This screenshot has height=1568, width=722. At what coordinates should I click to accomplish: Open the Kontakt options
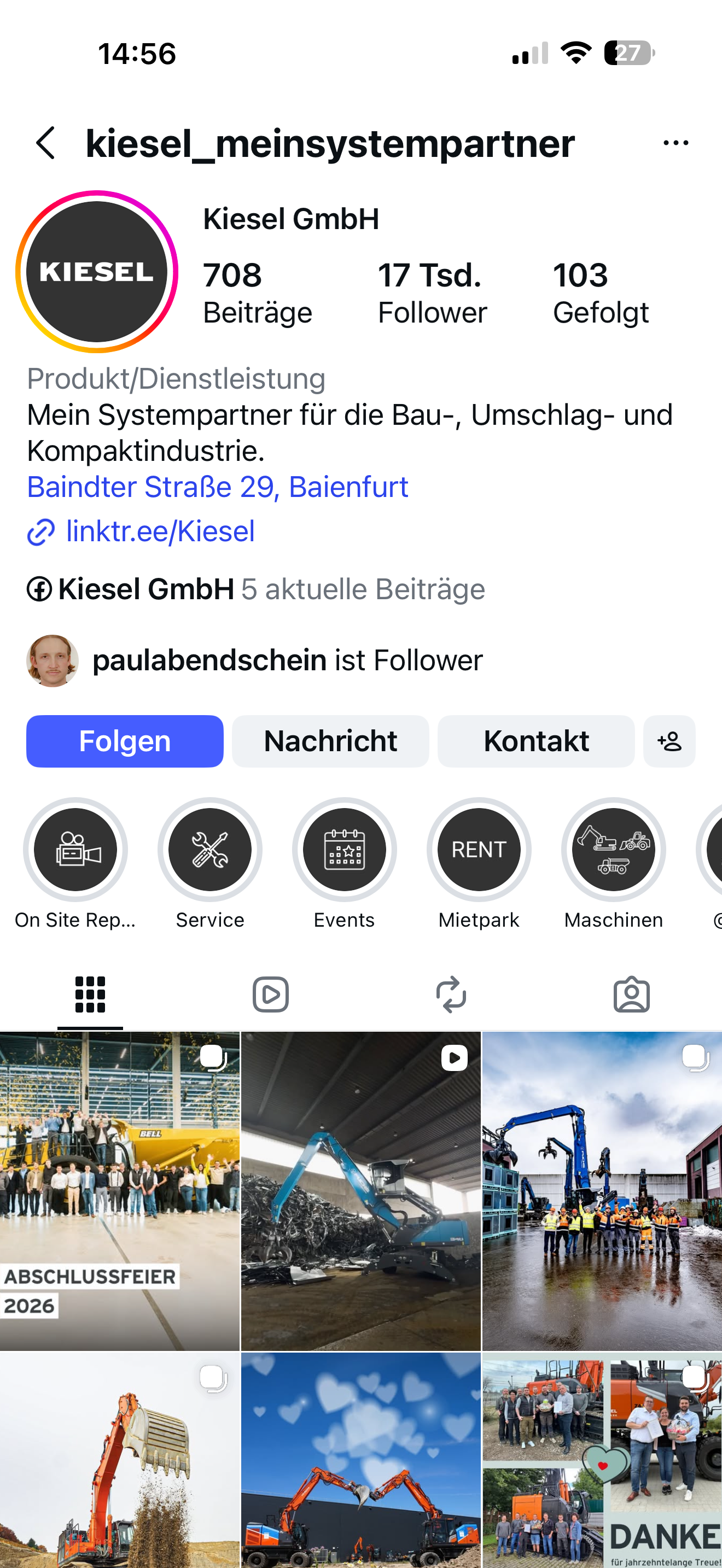pyautogui.click(x=537, y=741)
